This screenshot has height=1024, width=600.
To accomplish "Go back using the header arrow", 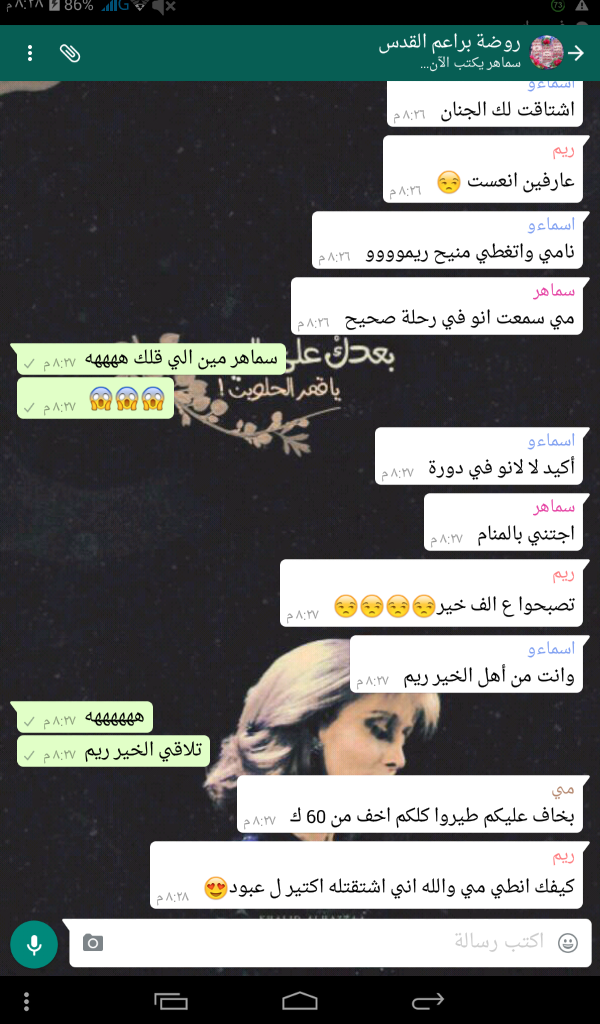I will (576, 54).
